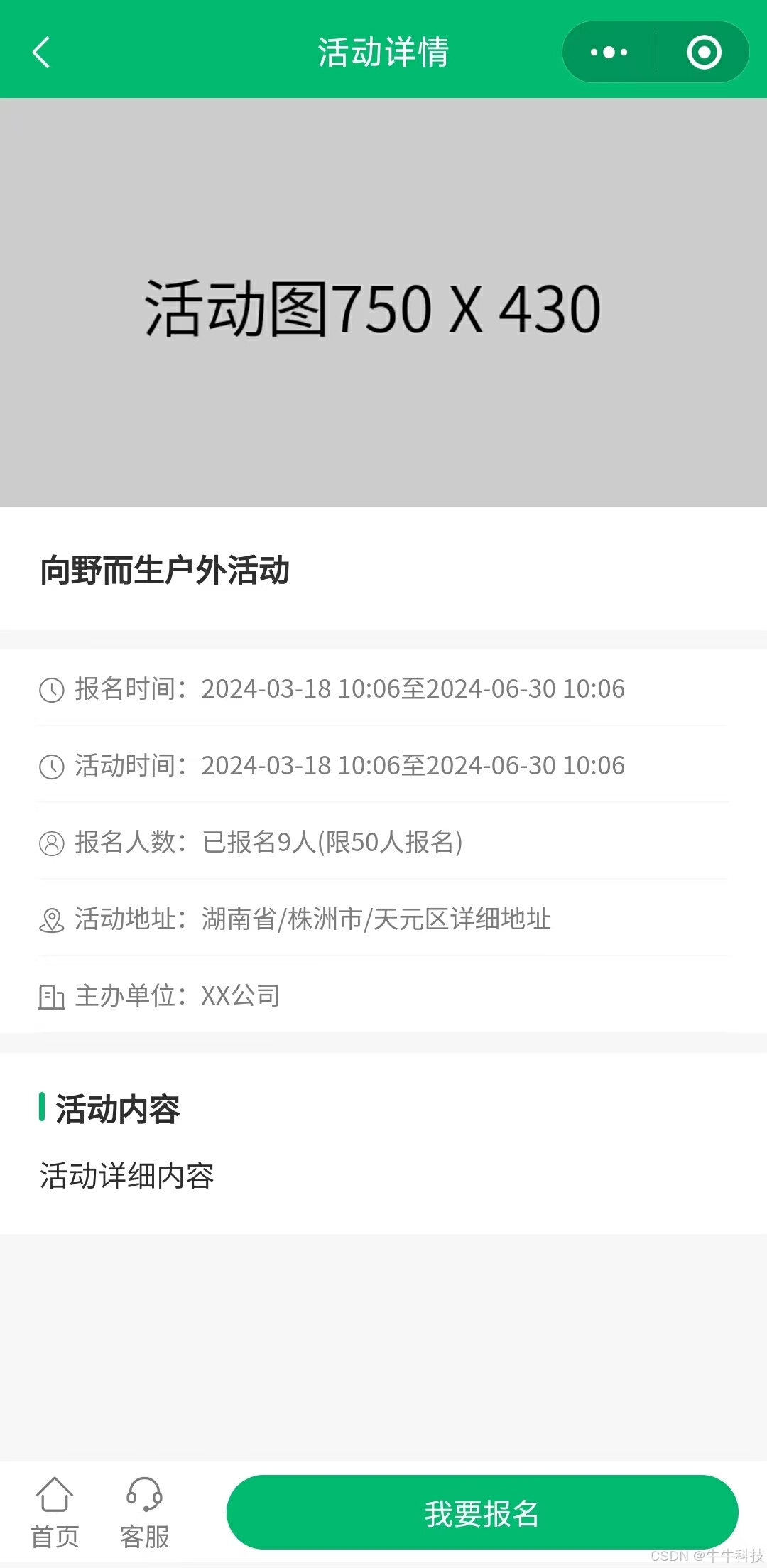Tap the clock icon beside 报名时间
This screenshot has width=767, height=1568.
click(50, 688)
